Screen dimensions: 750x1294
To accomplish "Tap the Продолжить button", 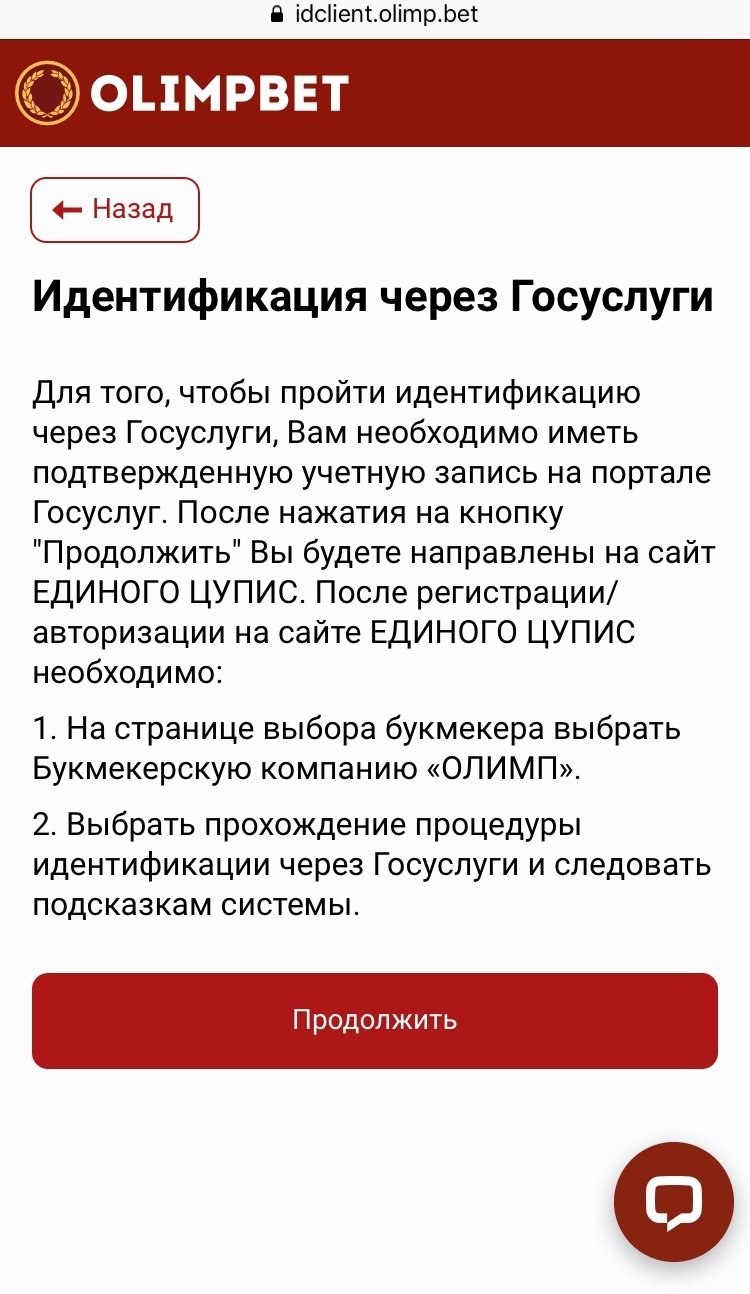I will click(x=375, y=1020).
